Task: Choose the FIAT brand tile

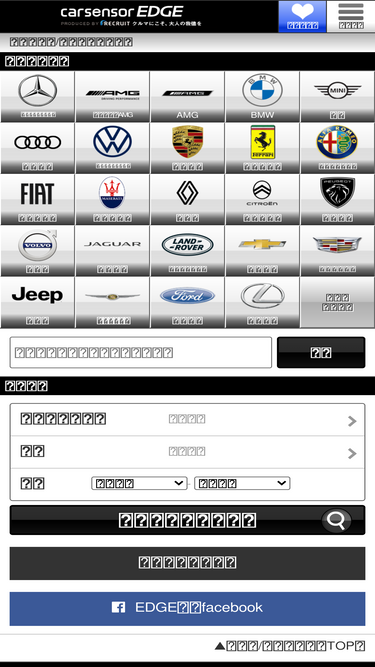Action: coord(37,200)
